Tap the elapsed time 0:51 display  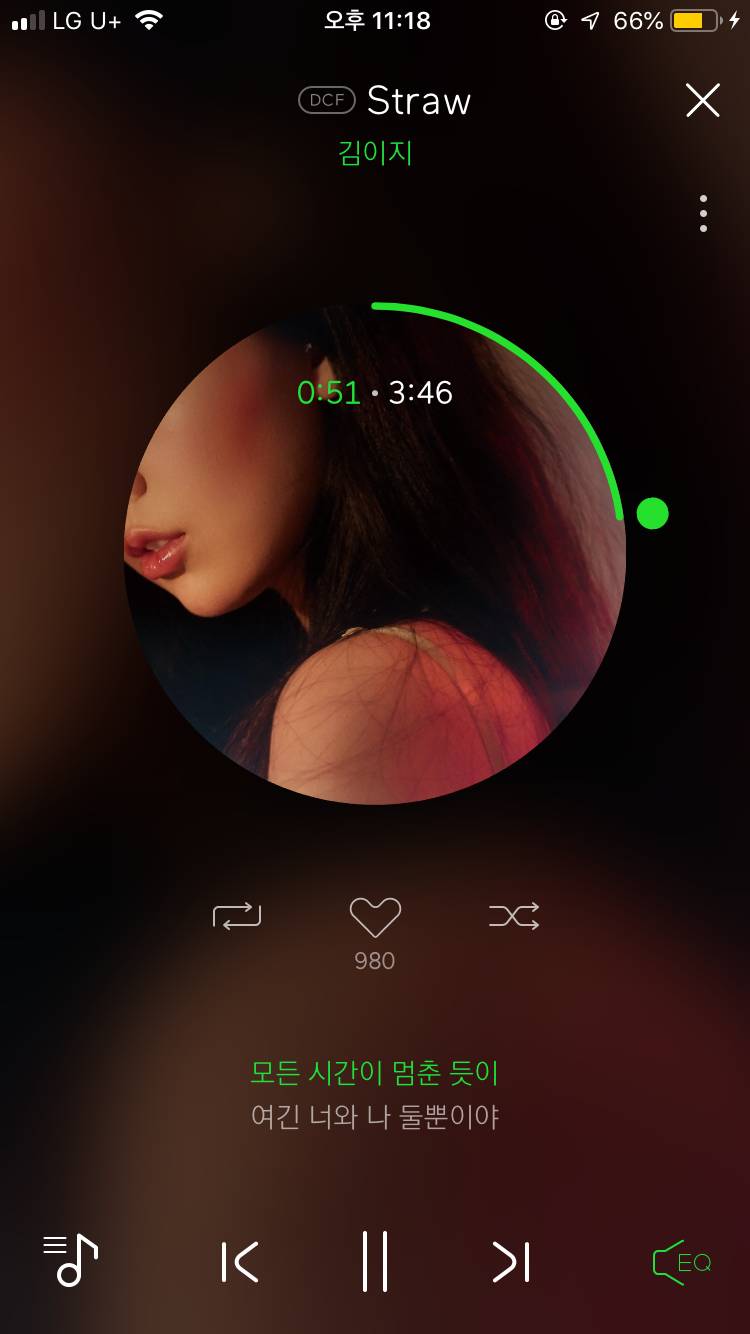pos(328,392)
